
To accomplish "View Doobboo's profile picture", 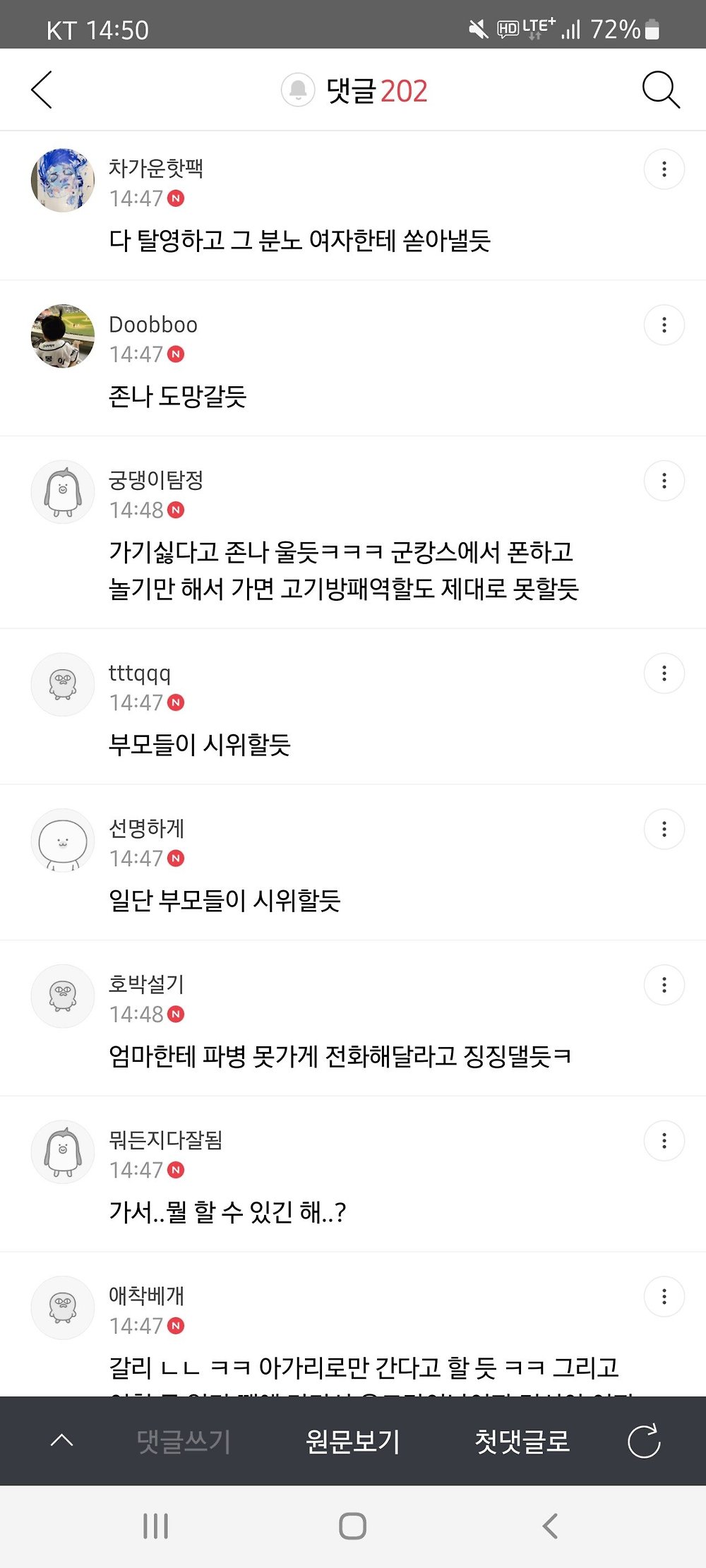I will pyautogui.click(x=63, y=336).
